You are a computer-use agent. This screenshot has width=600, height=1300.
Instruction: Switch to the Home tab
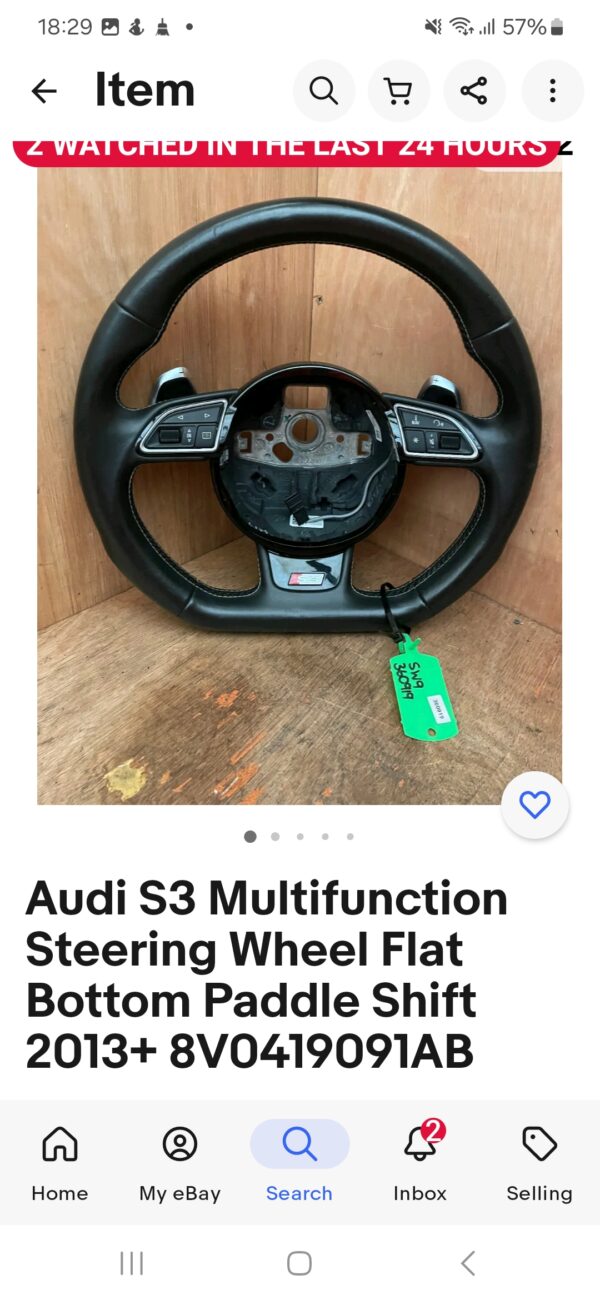[x=59, y=1162]
